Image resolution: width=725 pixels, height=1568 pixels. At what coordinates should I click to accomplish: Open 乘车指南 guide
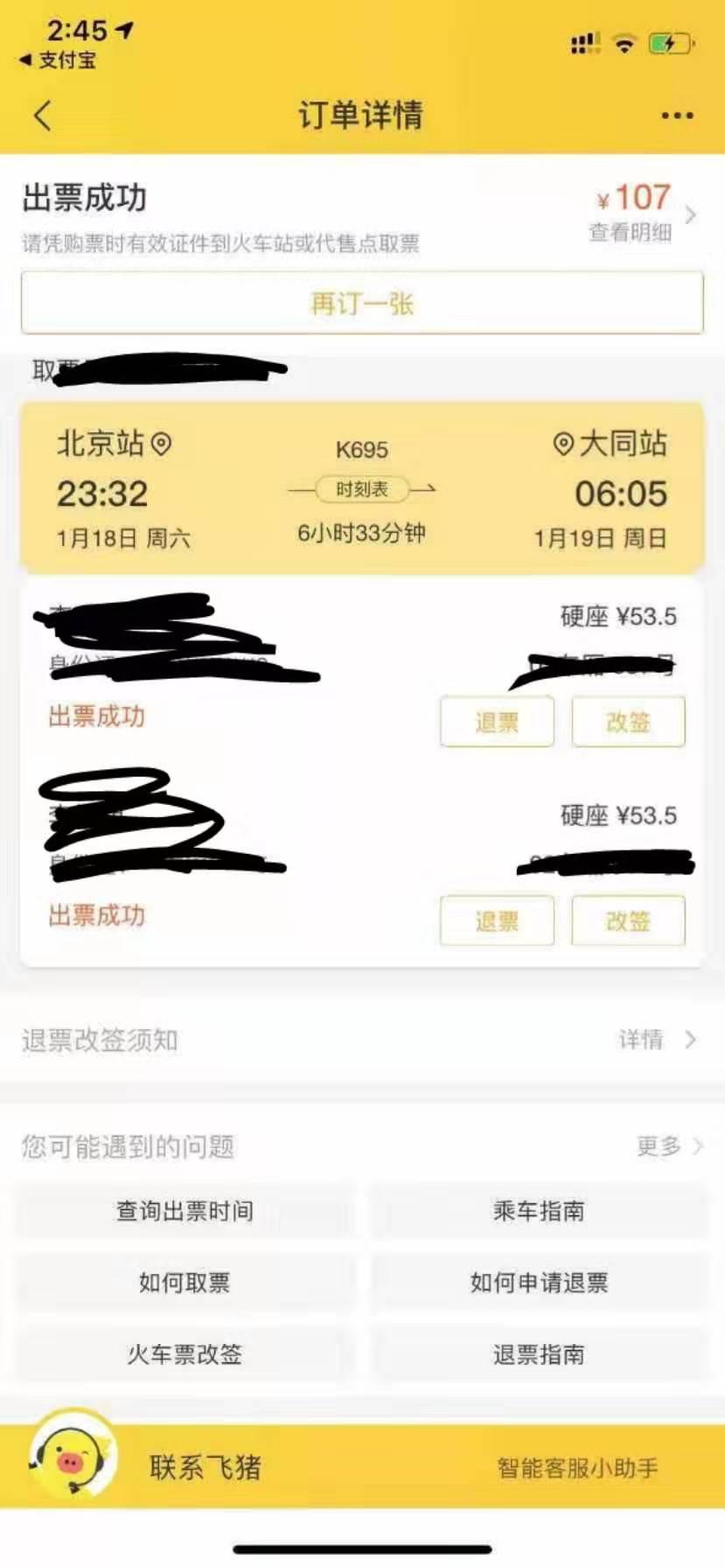click(539, 1211)
